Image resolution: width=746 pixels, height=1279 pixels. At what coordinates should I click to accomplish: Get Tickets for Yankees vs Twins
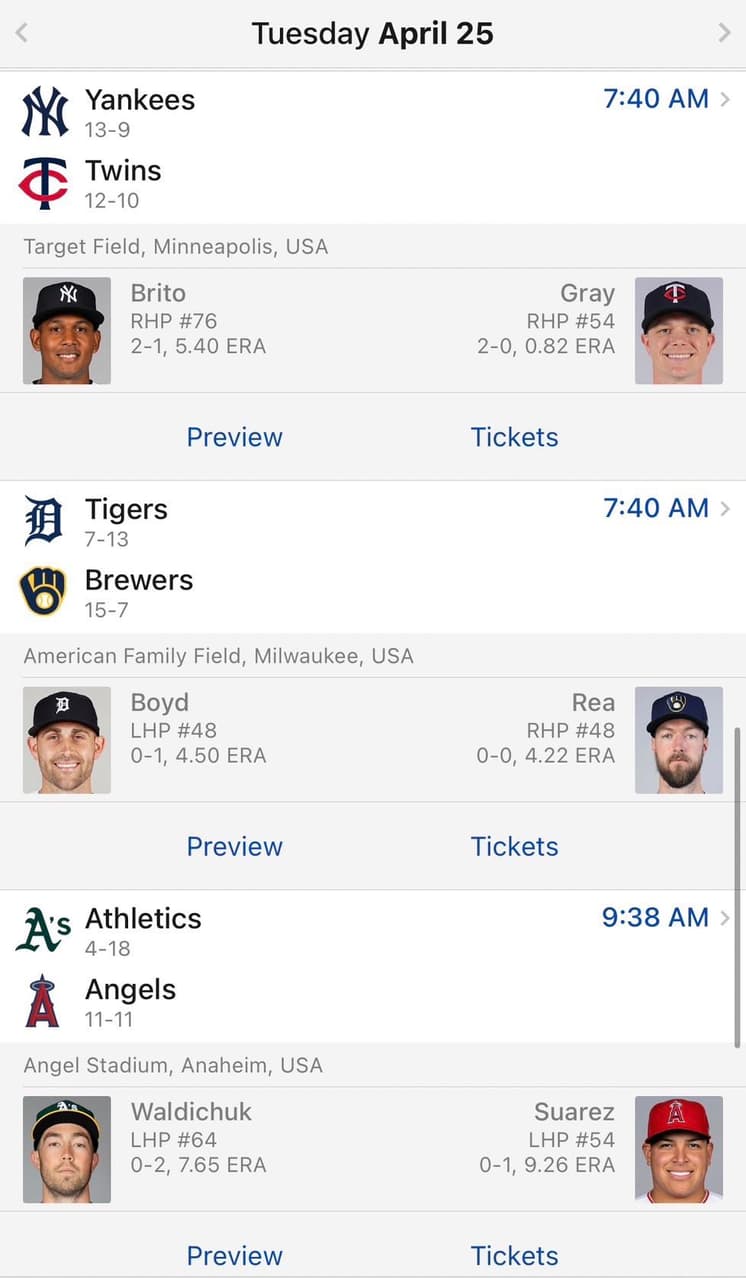[x=514, y=437]
